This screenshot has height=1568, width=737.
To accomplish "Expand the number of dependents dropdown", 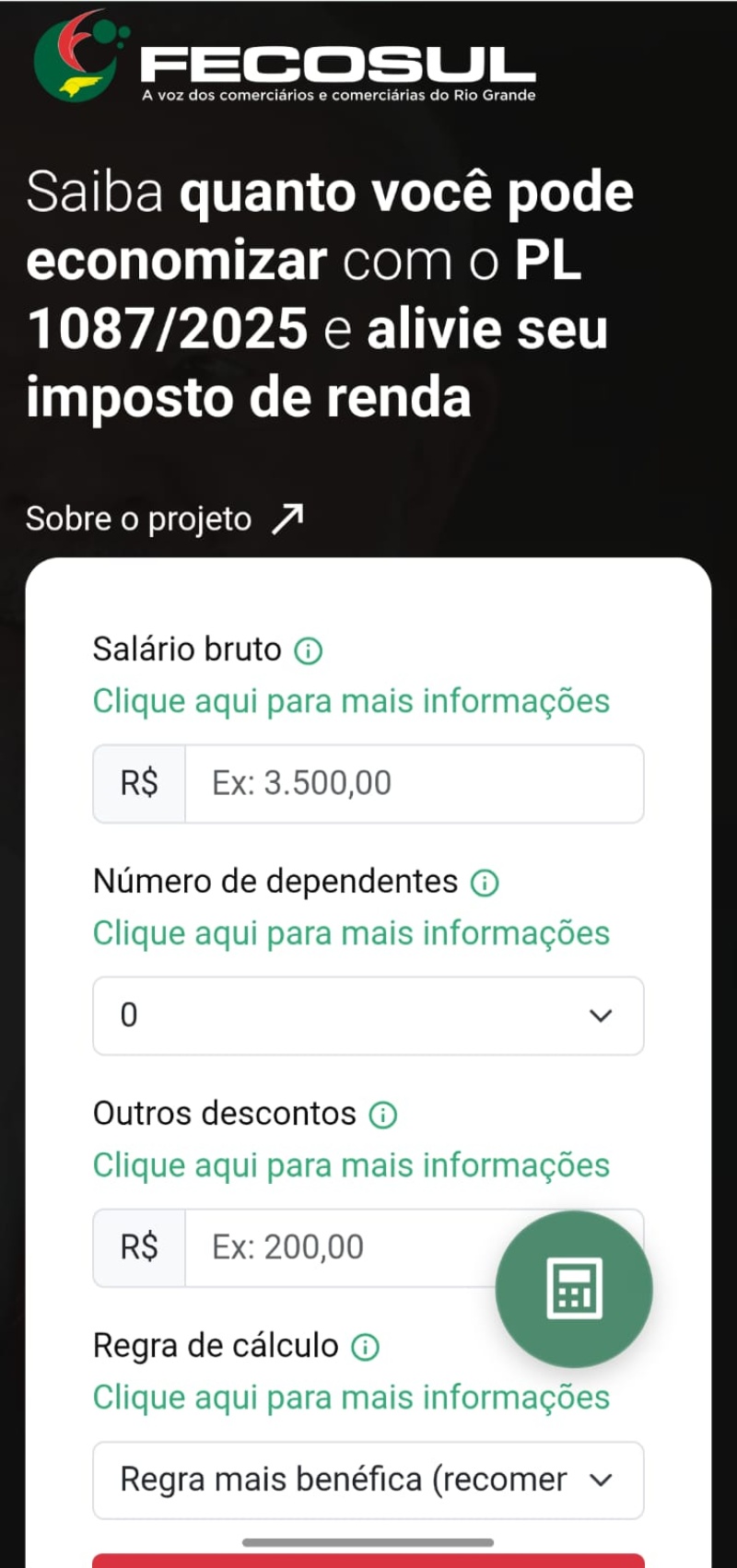I will click(368, 1016).
